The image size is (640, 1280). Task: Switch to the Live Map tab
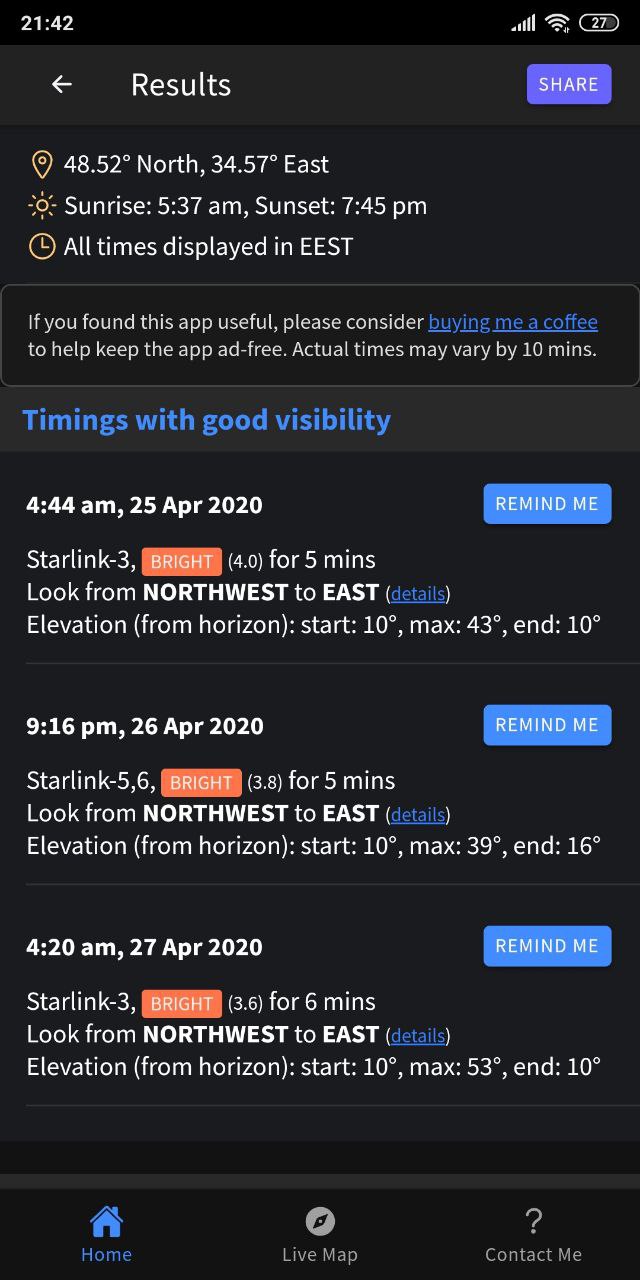pos(320,1235)
